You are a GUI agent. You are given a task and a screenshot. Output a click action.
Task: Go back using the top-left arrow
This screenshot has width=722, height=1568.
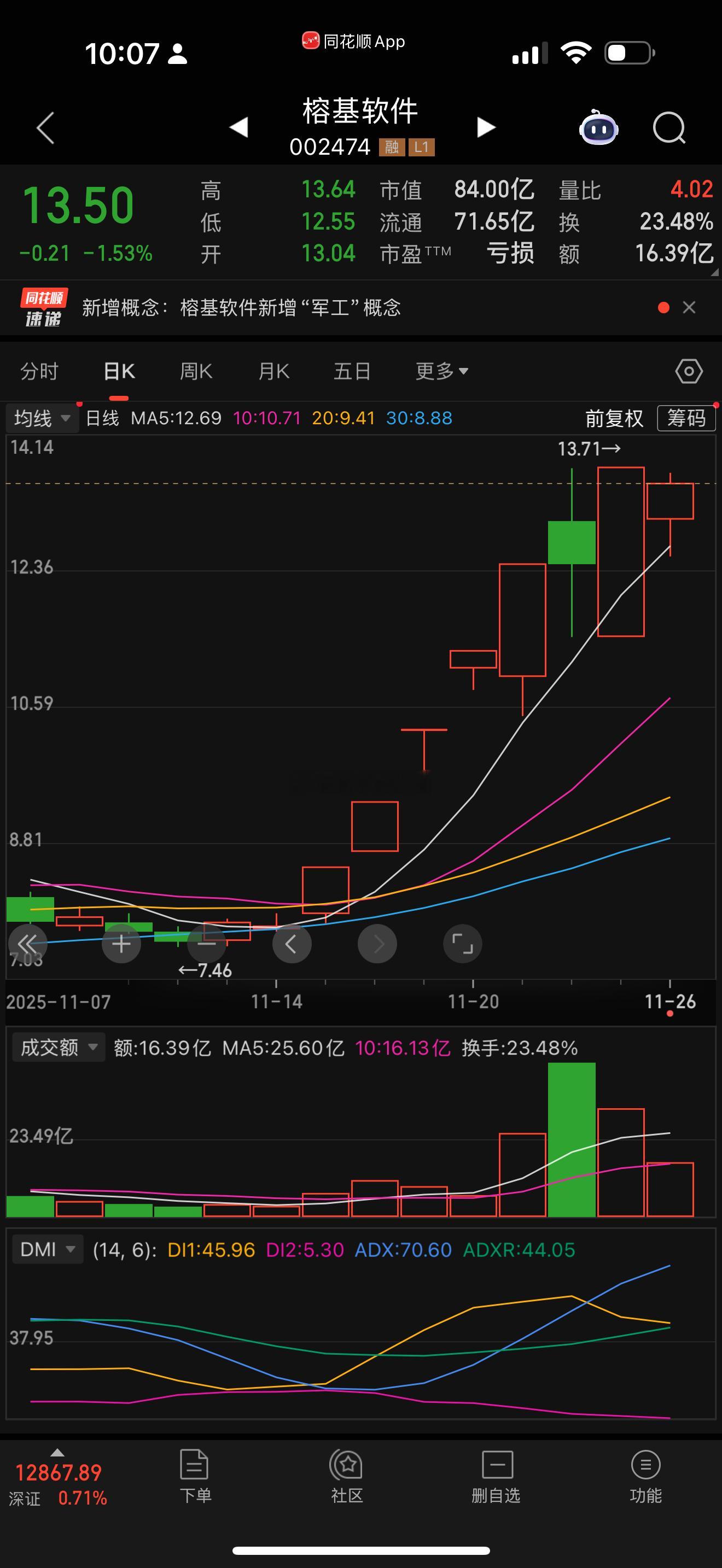pyautogui.click(x=45, y=128)
